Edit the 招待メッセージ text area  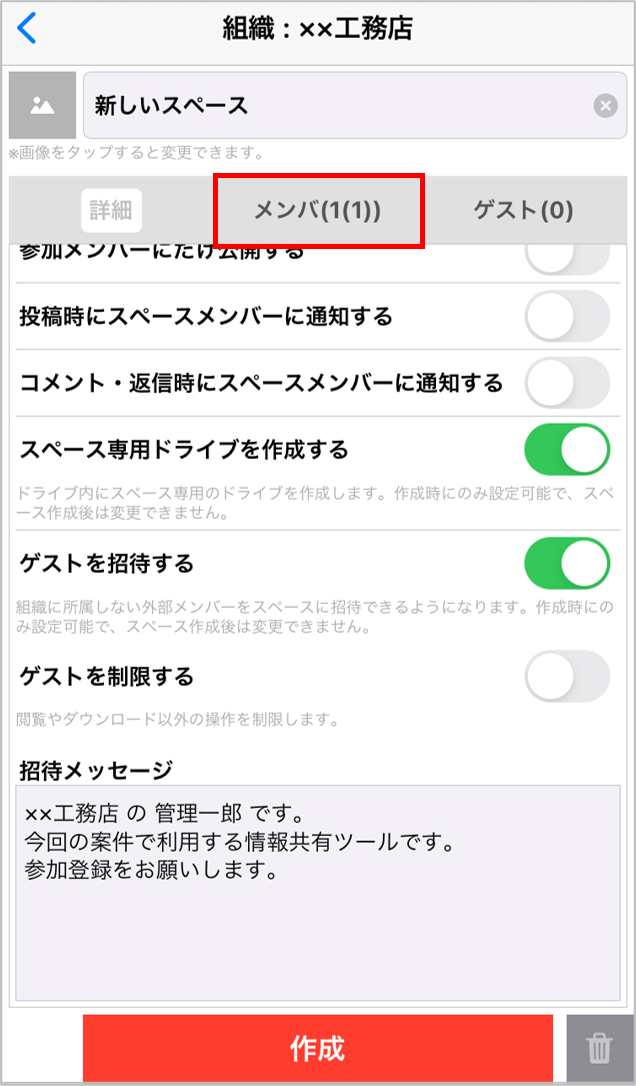click(x=318, y=893)
